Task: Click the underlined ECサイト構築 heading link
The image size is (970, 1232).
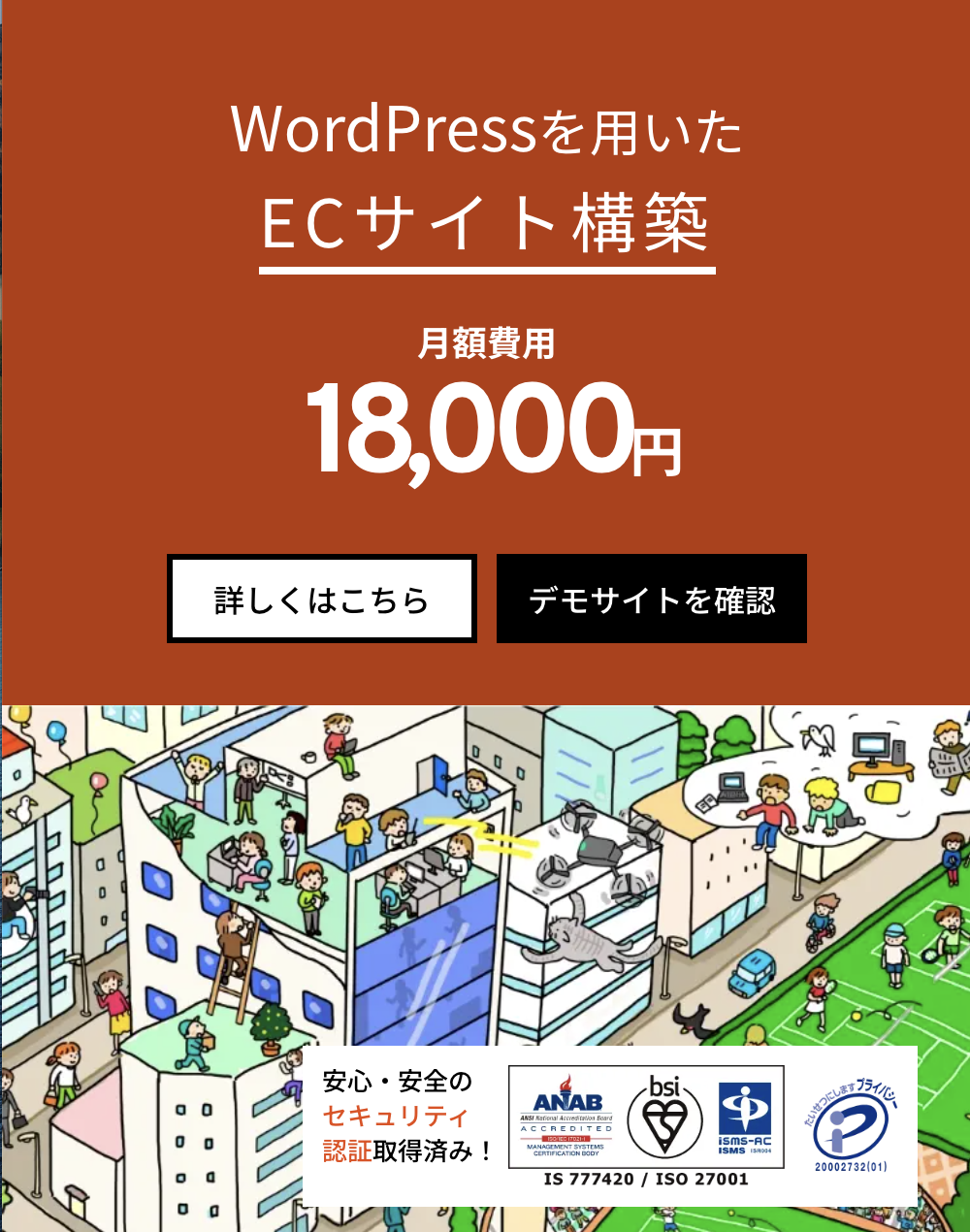Action: tap(485, 220)
